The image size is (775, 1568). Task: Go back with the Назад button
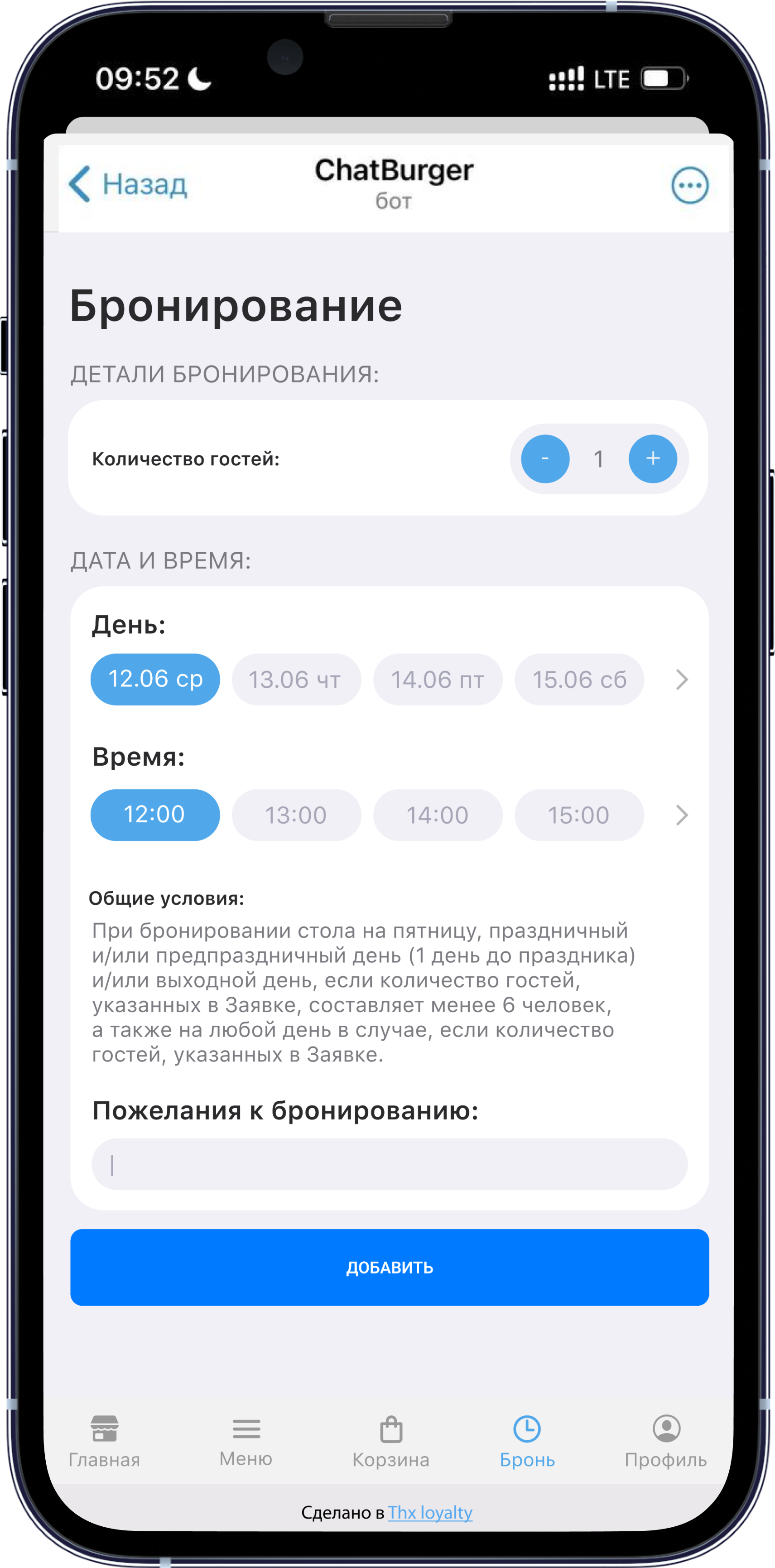[x=128, y=184]
